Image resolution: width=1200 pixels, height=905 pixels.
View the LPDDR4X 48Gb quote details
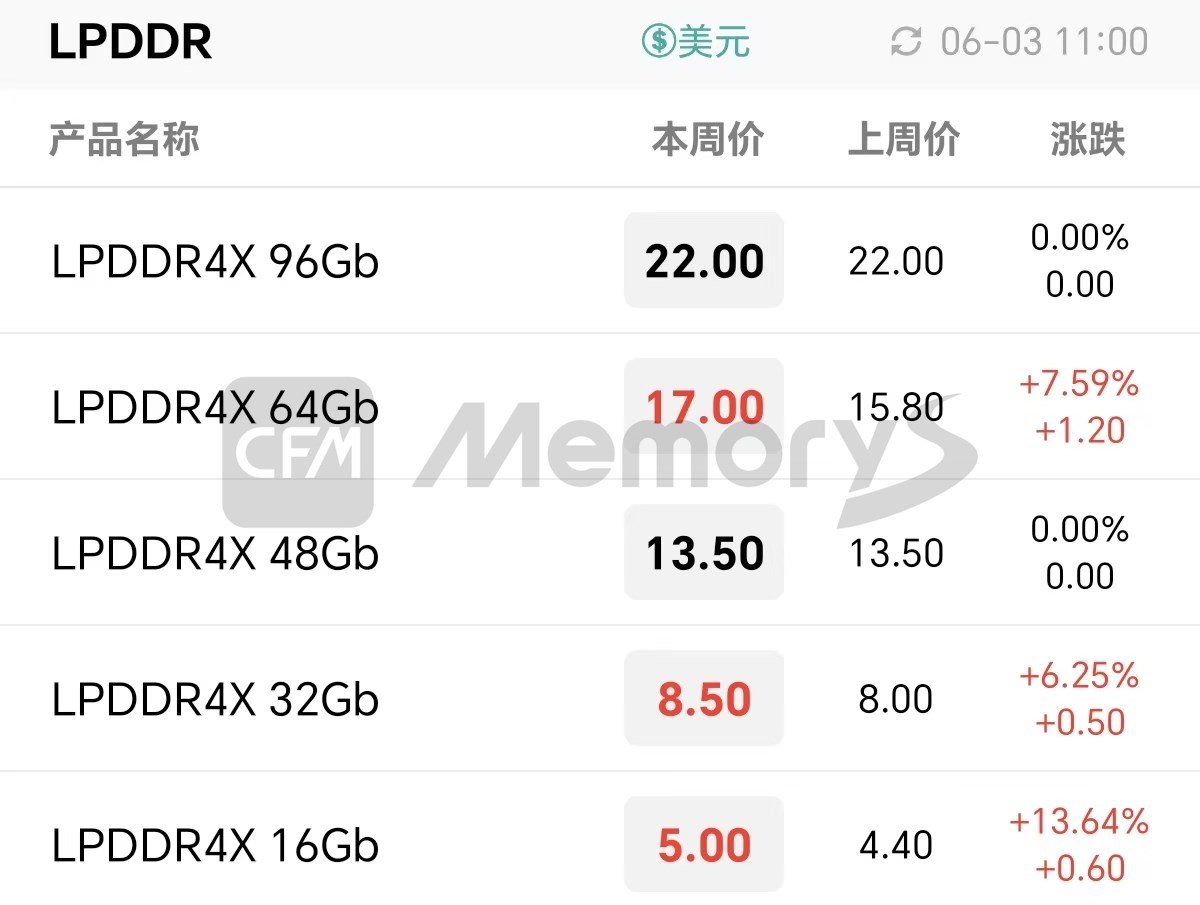(215, 553)
